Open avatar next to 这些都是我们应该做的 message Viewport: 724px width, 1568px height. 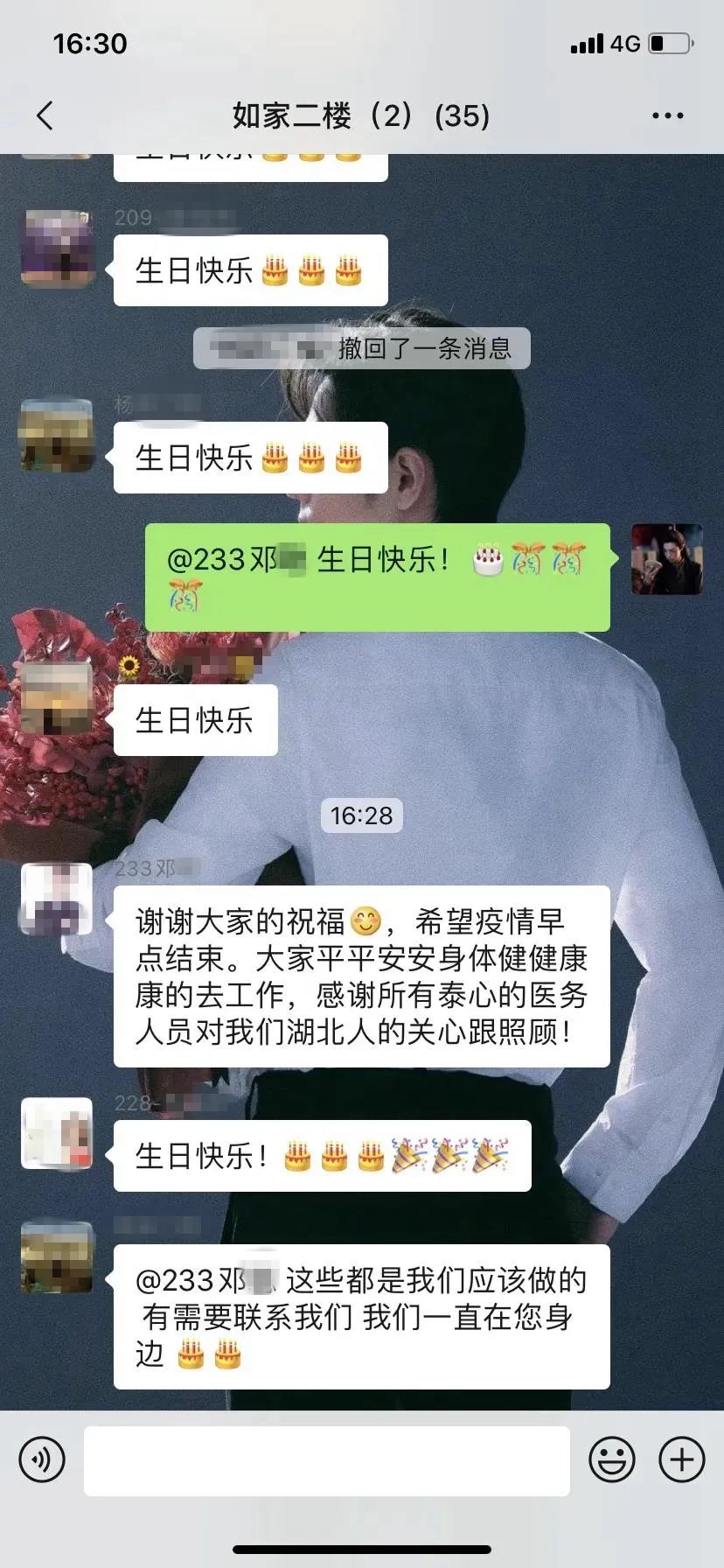pyautogui.click(x=57, y=1257)
